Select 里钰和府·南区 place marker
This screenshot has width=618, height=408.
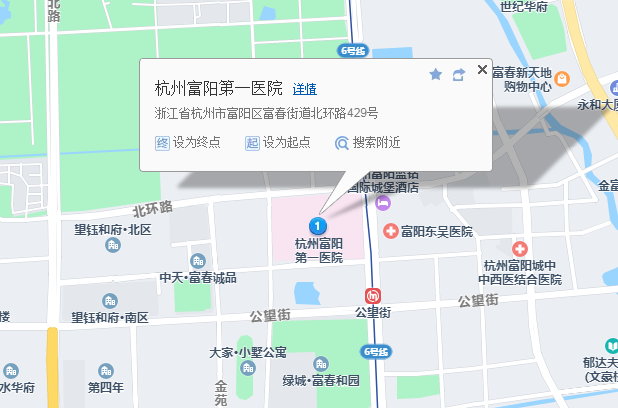(x=109, y=301)
